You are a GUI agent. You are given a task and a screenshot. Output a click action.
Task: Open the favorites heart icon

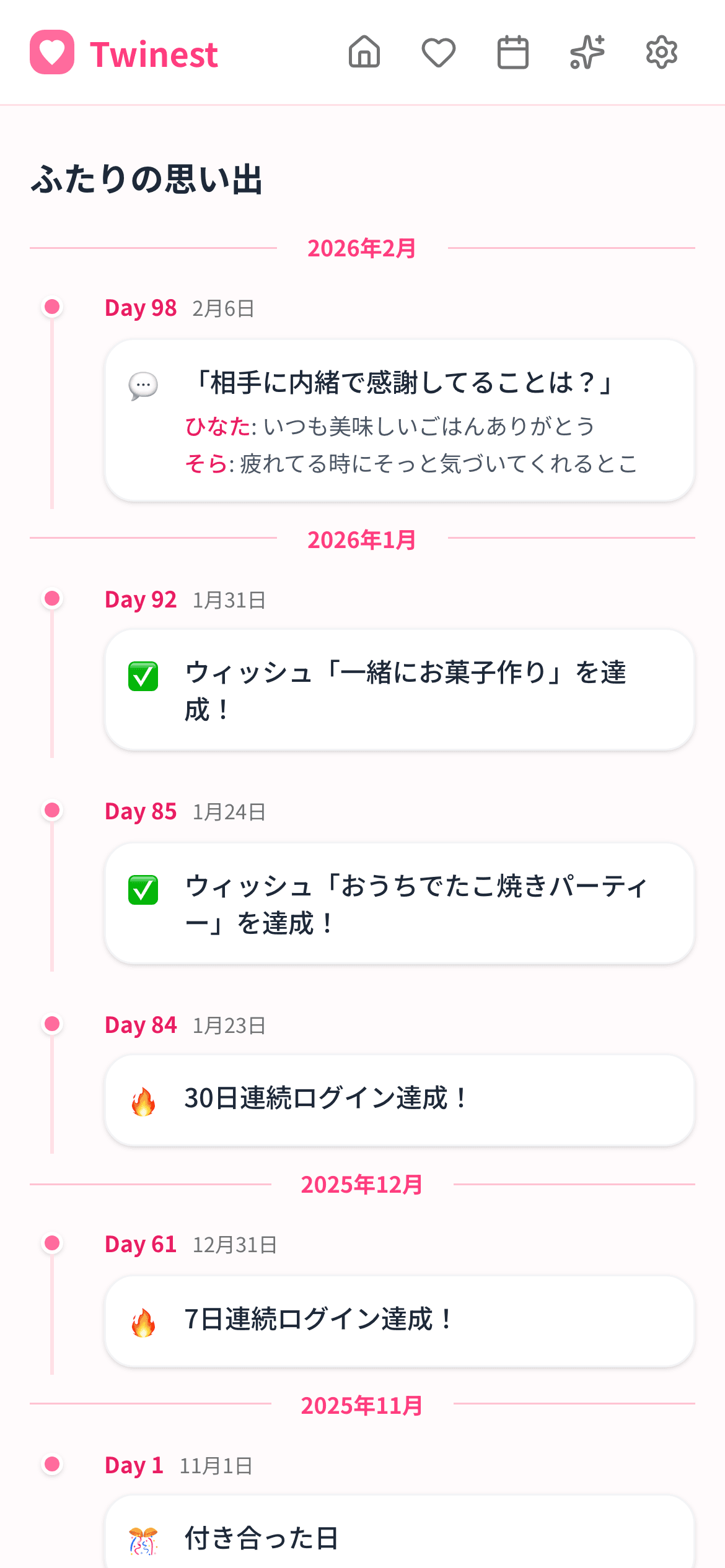(439, 54)
